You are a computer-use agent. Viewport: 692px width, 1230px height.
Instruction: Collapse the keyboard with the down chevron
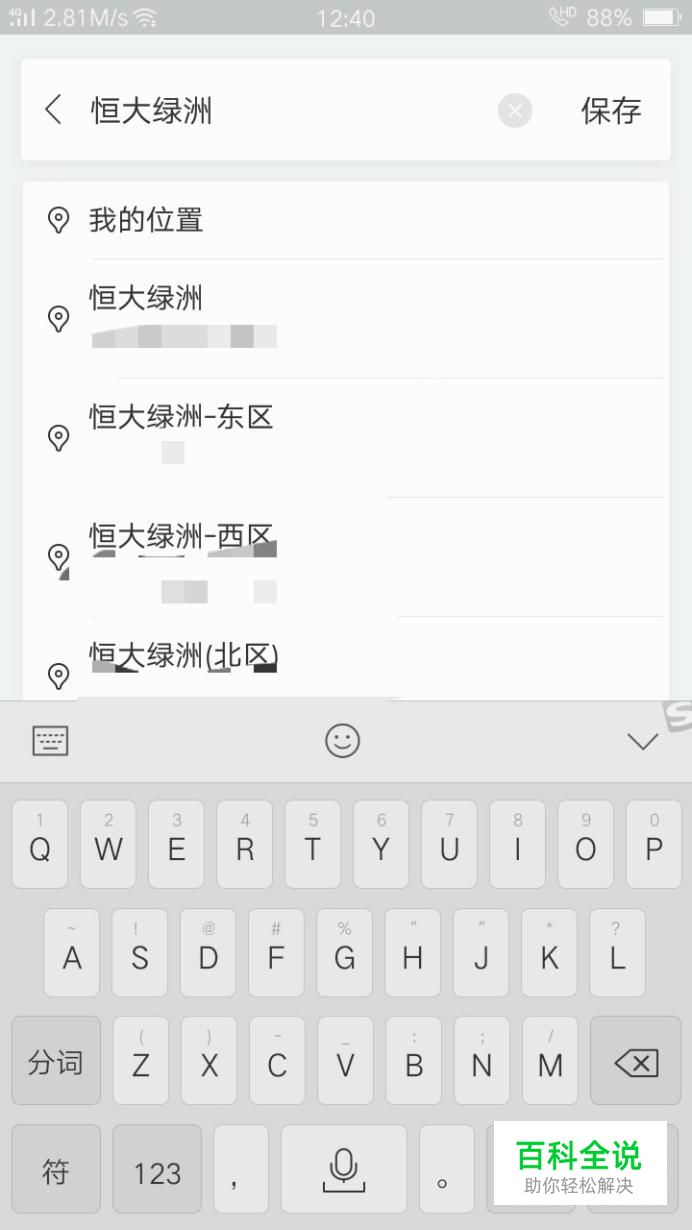642,741
